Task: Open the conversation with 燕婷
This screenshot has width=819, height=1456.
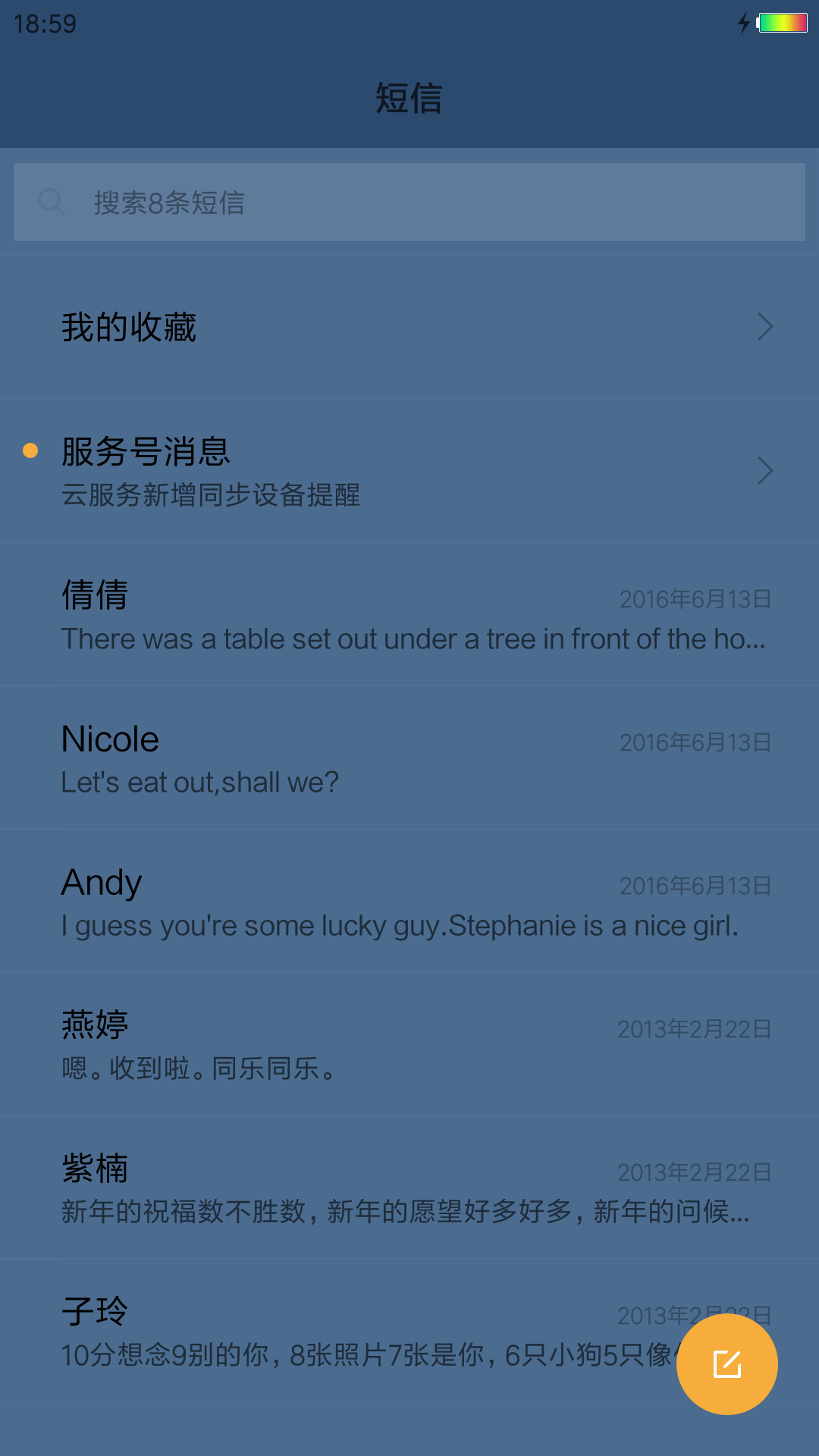Action: tap(409, 1044)
